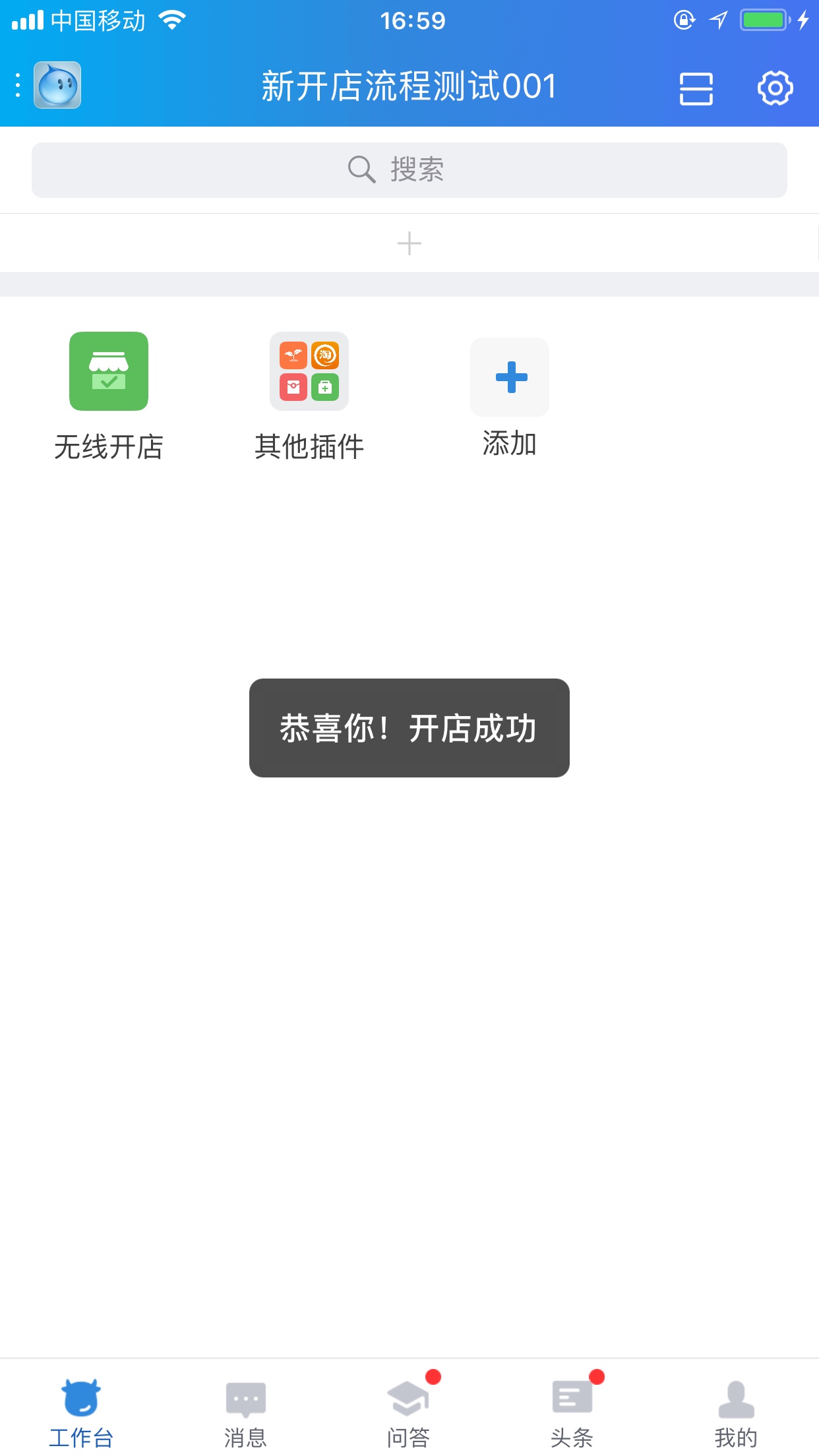Image resolution: width=819 pixels, height=1456 pixels.
Task: Tap the gray plus below search
Action: click(409, 243)
